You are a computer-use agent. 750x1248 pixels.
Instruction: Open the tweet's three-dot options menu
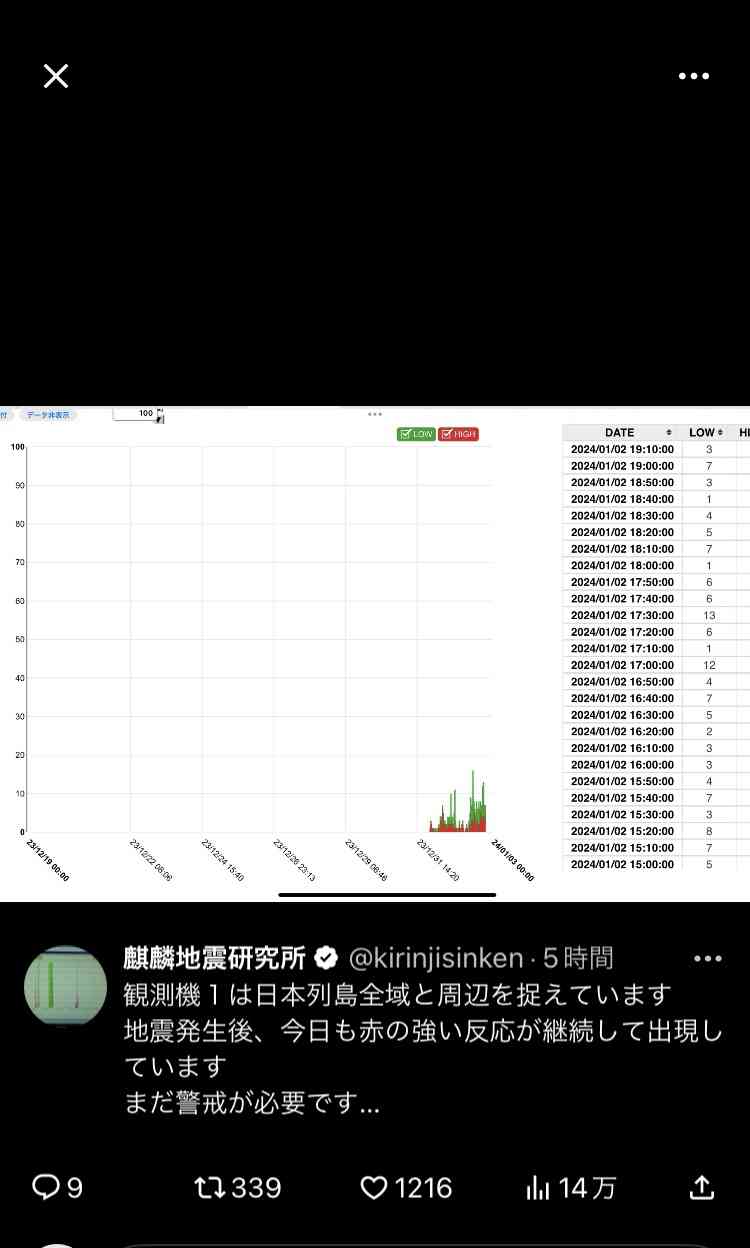[x=707, y=959]
